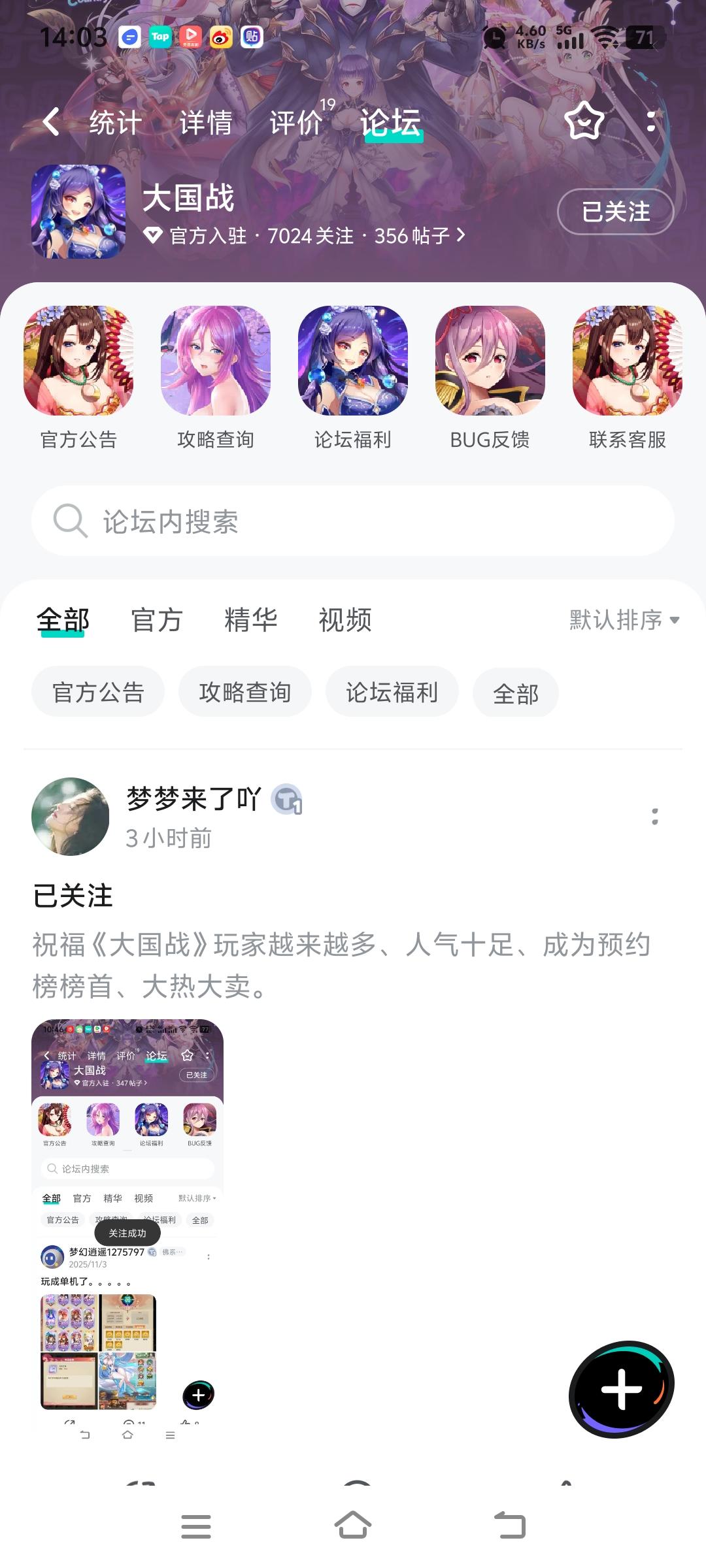Viewport: 706px width, 1568px height.
Task: Show 视频 posts
Action: (x=345, y=620)
